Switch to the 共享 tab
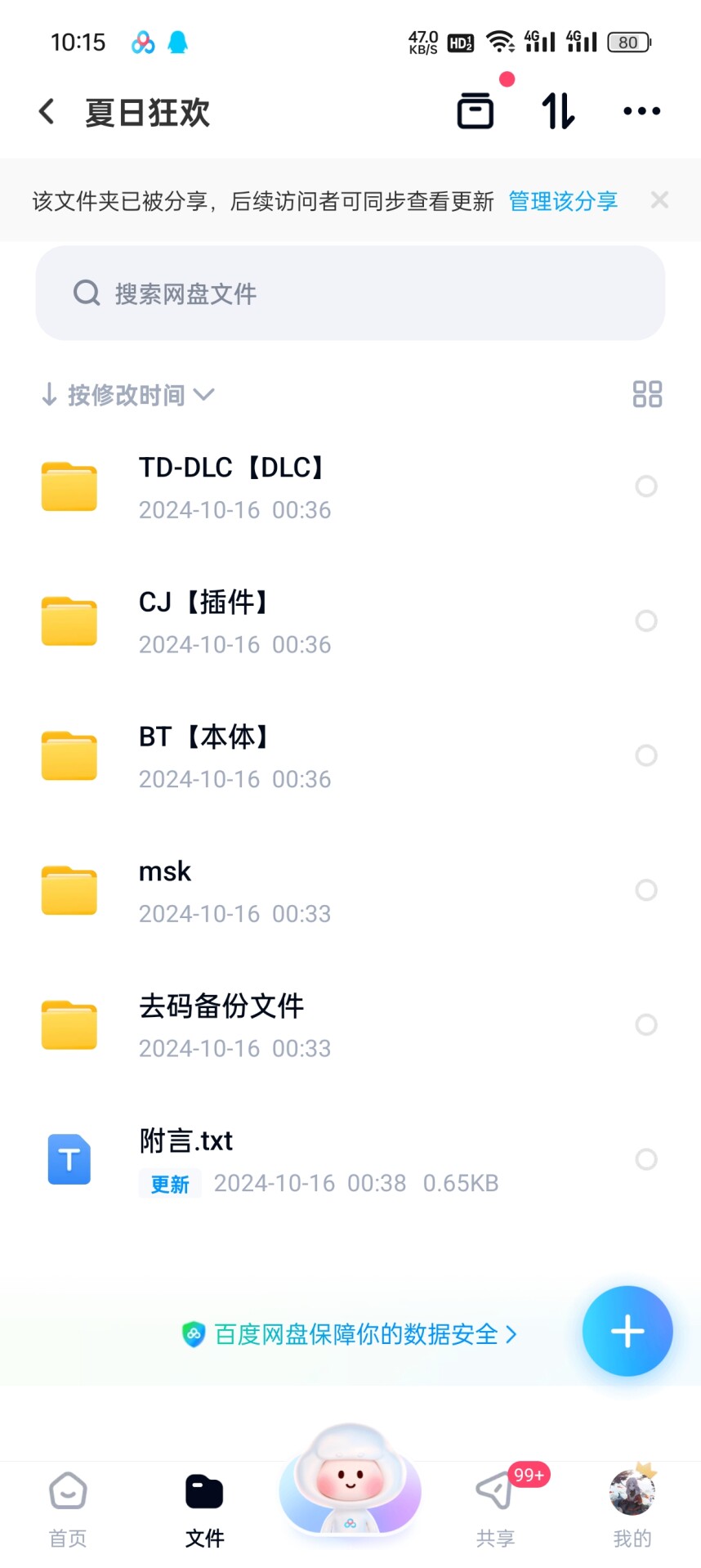 [496, 1509]
